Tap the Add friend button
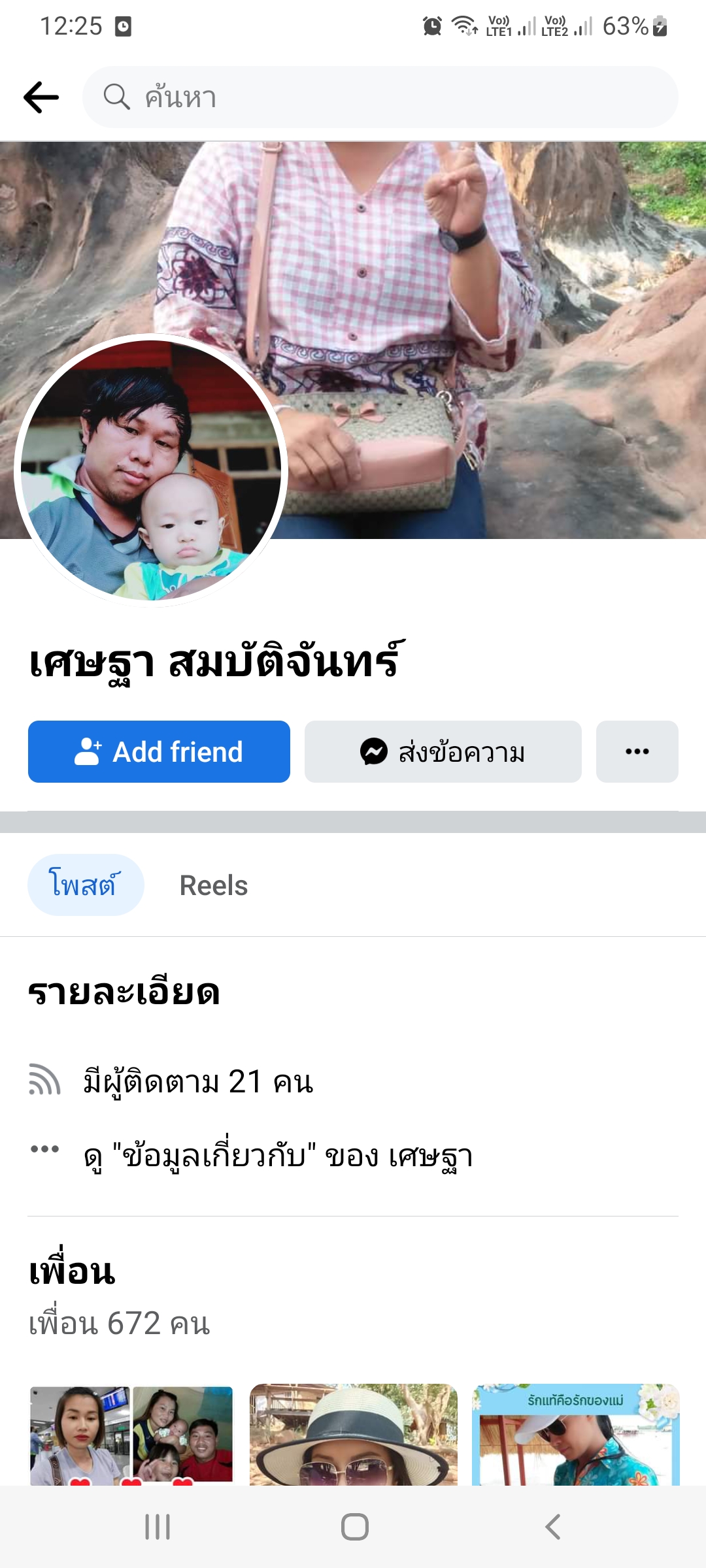 159,752
